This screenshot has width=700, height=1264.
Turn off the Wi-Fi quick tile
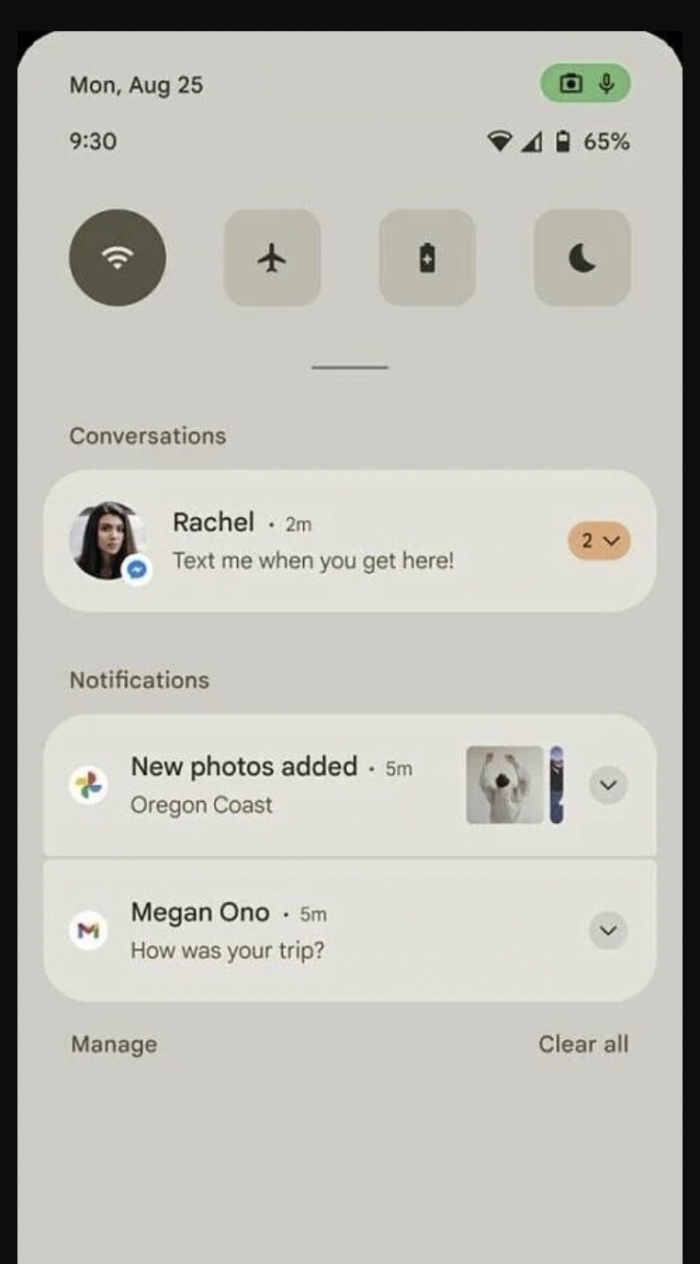[117, 257]
